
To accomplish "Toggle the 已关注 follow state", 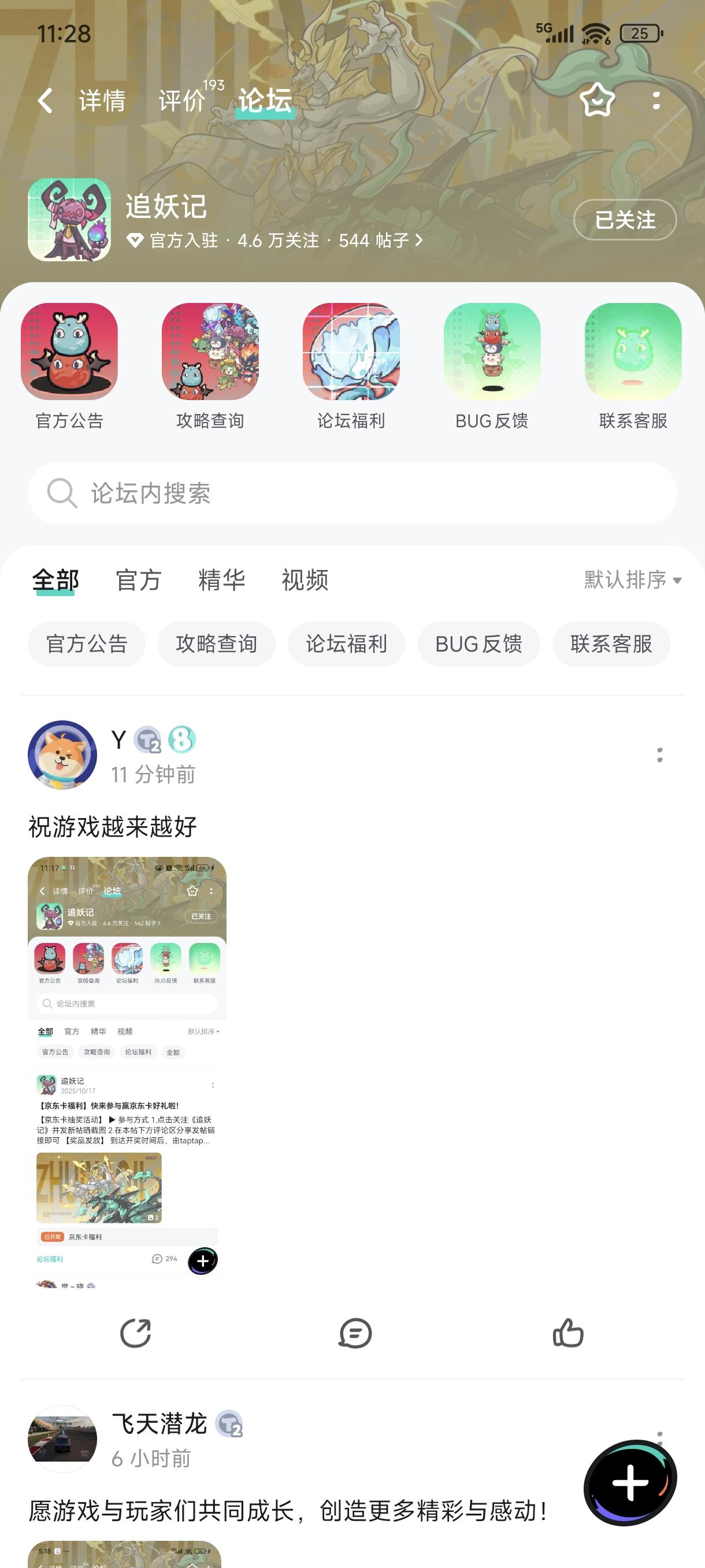I will pyautogui.click(x=624, y=220).
